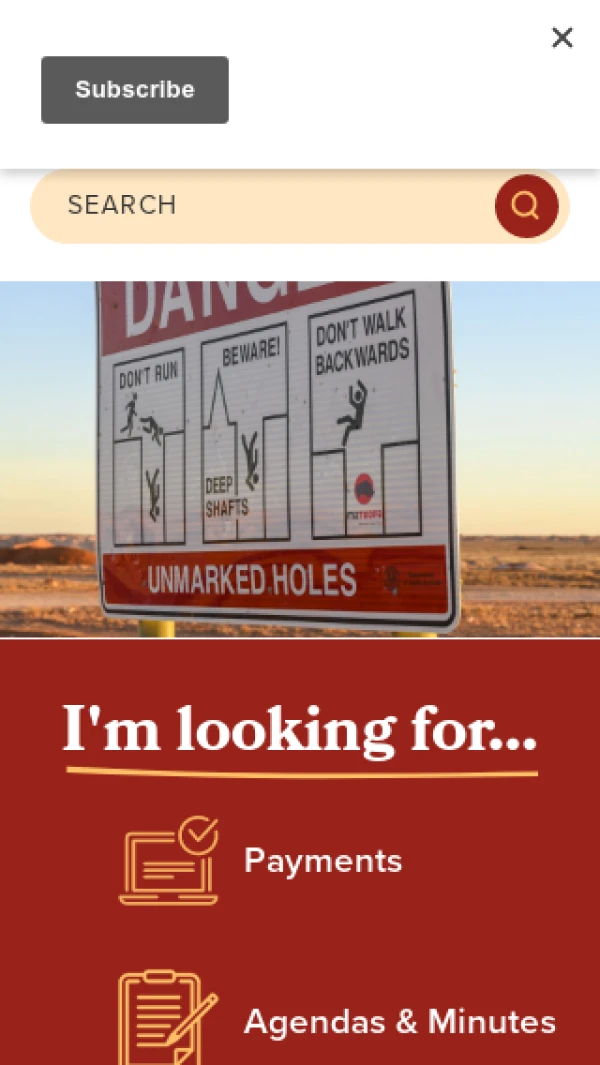The height and width of the screenshot is (1065, 600).
Task: Open the Payments link
Action: point(322,861)
